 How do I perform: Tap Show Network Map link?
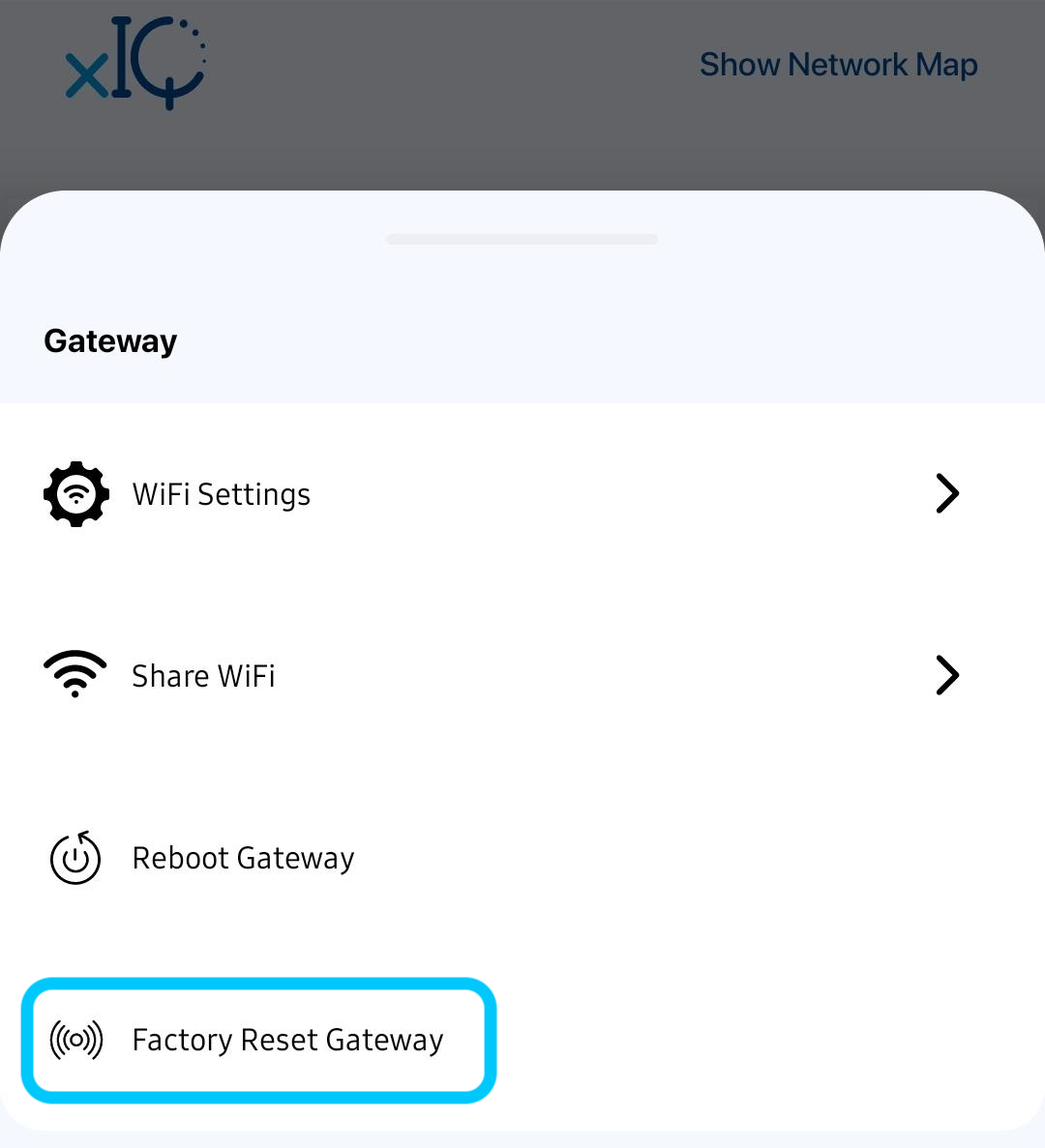(x=838, y=65)
